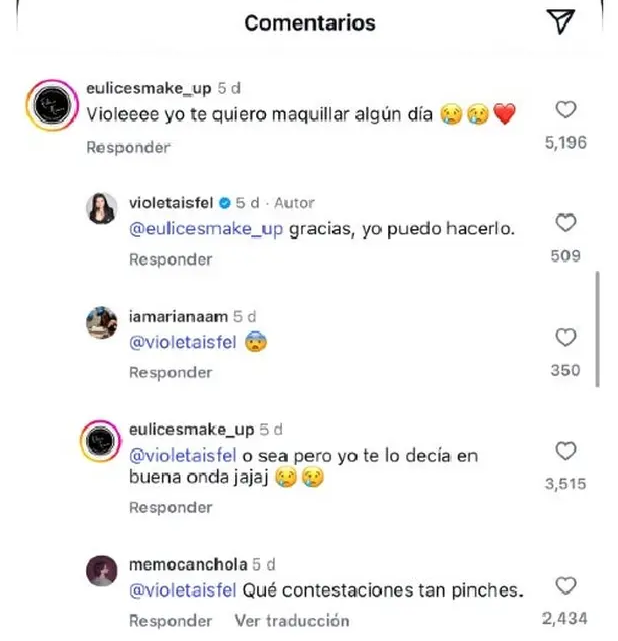This screenshot has width=618, height=641.
Task: Reply to iamarianaam's comment
Action: (170, 372)
